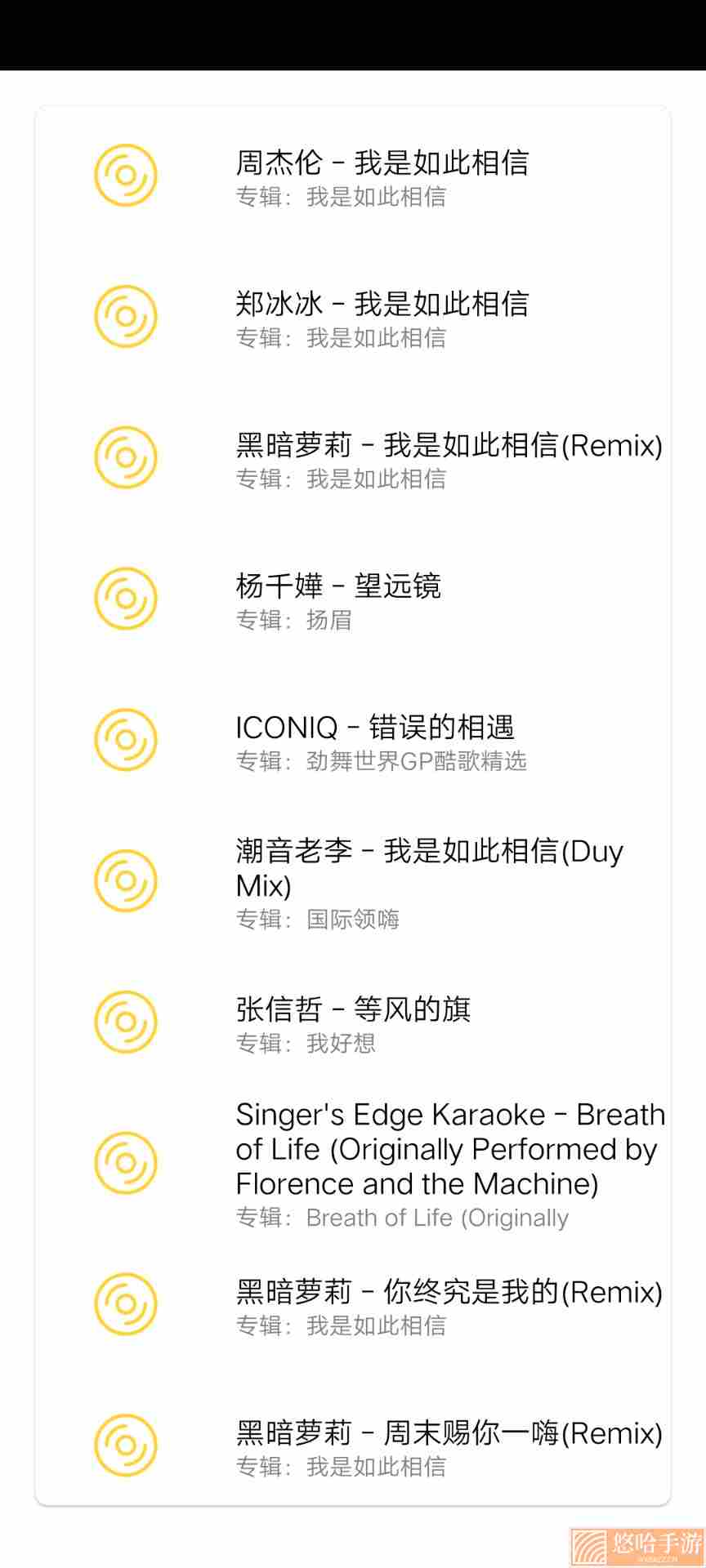Tap Singer's Edge Karaoke - Breath of Life
Screen dimensions: 706x1568
[353, 1163]
